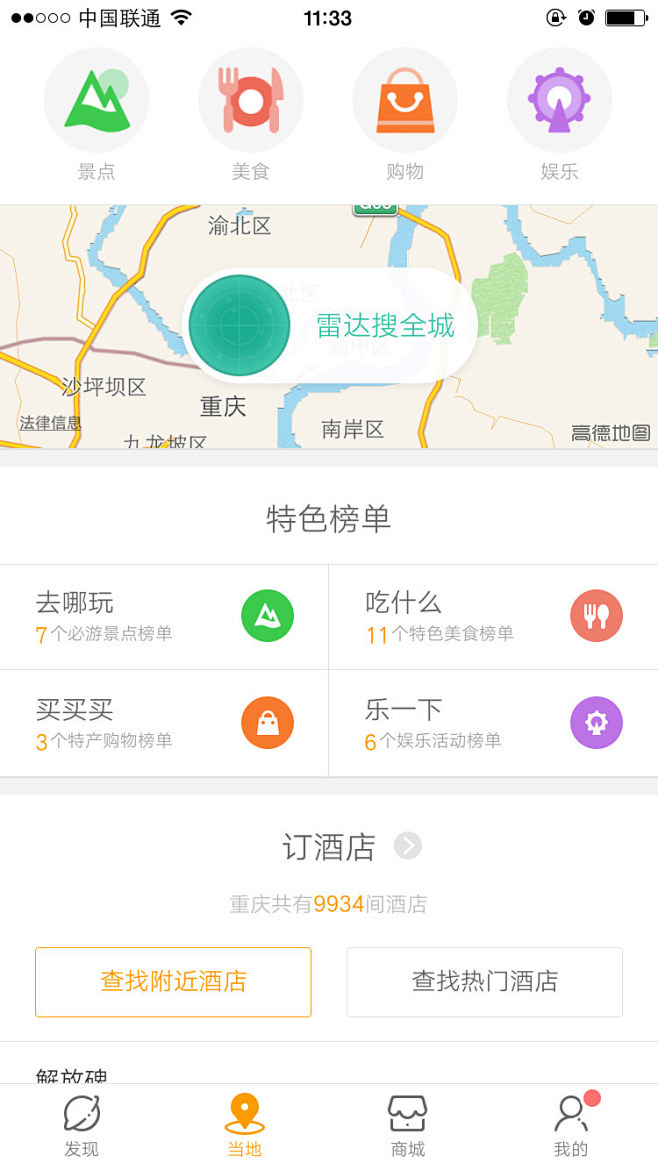Switch to the 商城 tab
Screen dimensions: 658x1170
coord(408,1126)
